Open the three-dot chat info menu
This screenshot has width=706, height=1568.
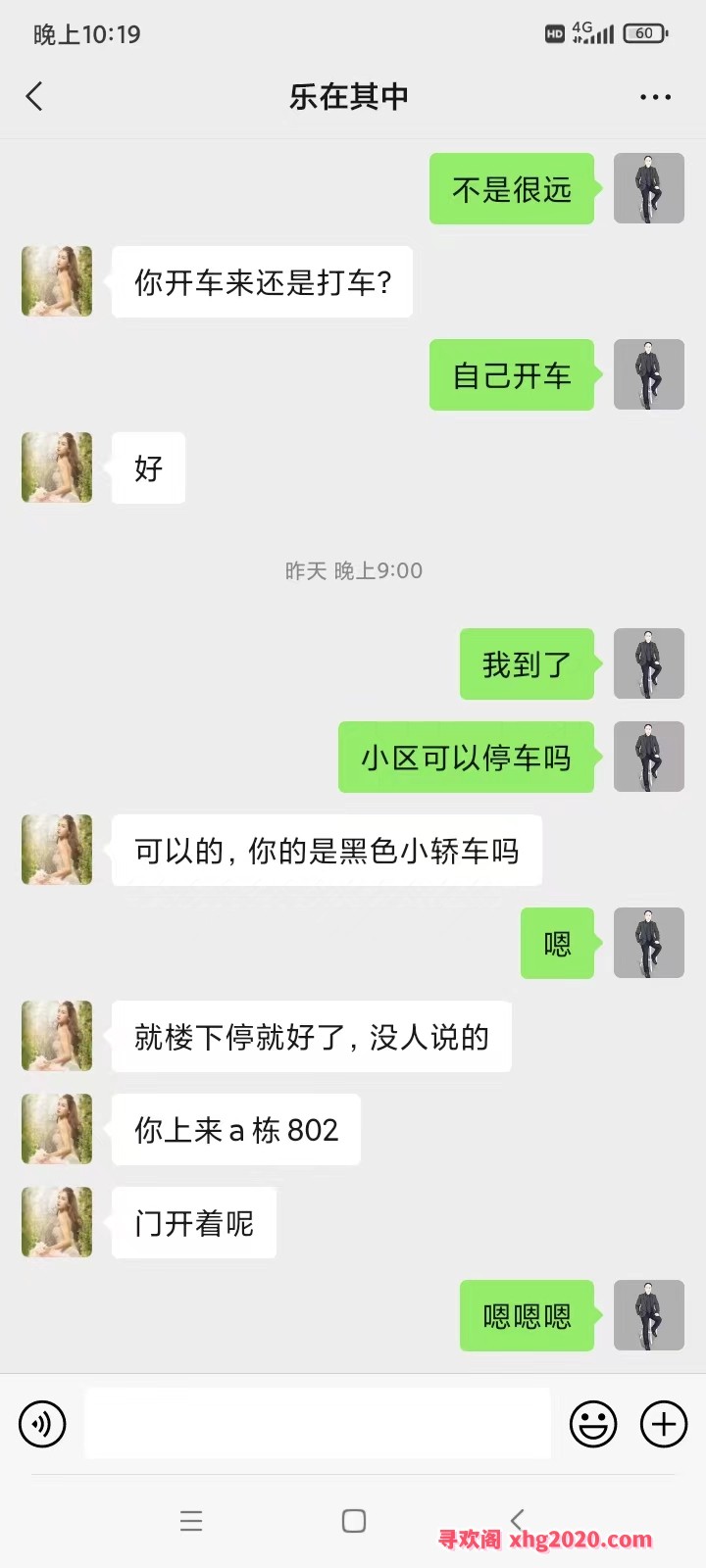click(x=655, y=97)
